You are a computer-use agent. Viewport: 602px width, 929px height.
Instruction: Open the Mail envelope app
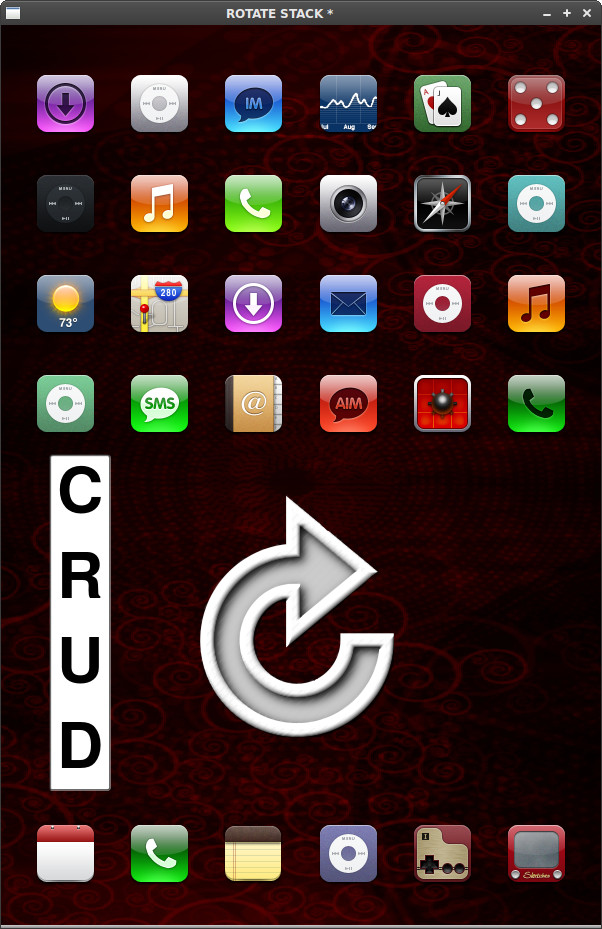348,303
